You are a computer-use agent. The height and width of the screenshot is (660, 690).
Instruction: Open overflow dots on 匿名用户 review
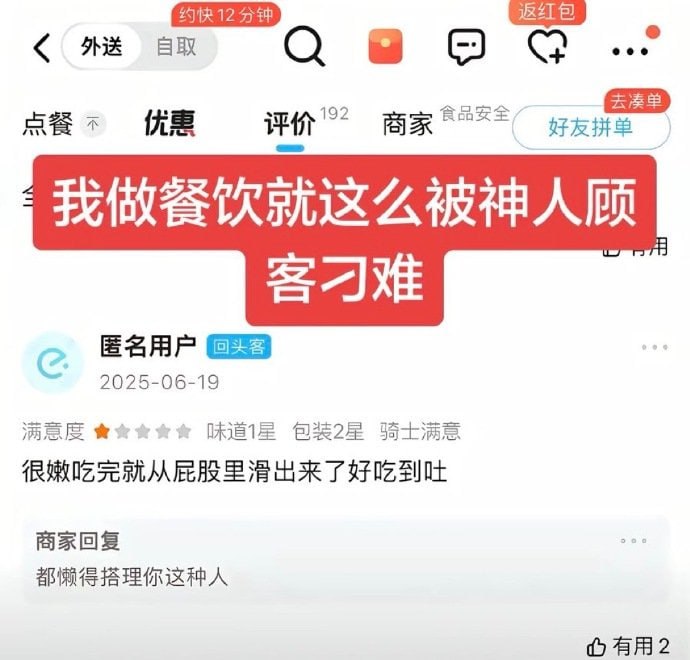(654, 348)
